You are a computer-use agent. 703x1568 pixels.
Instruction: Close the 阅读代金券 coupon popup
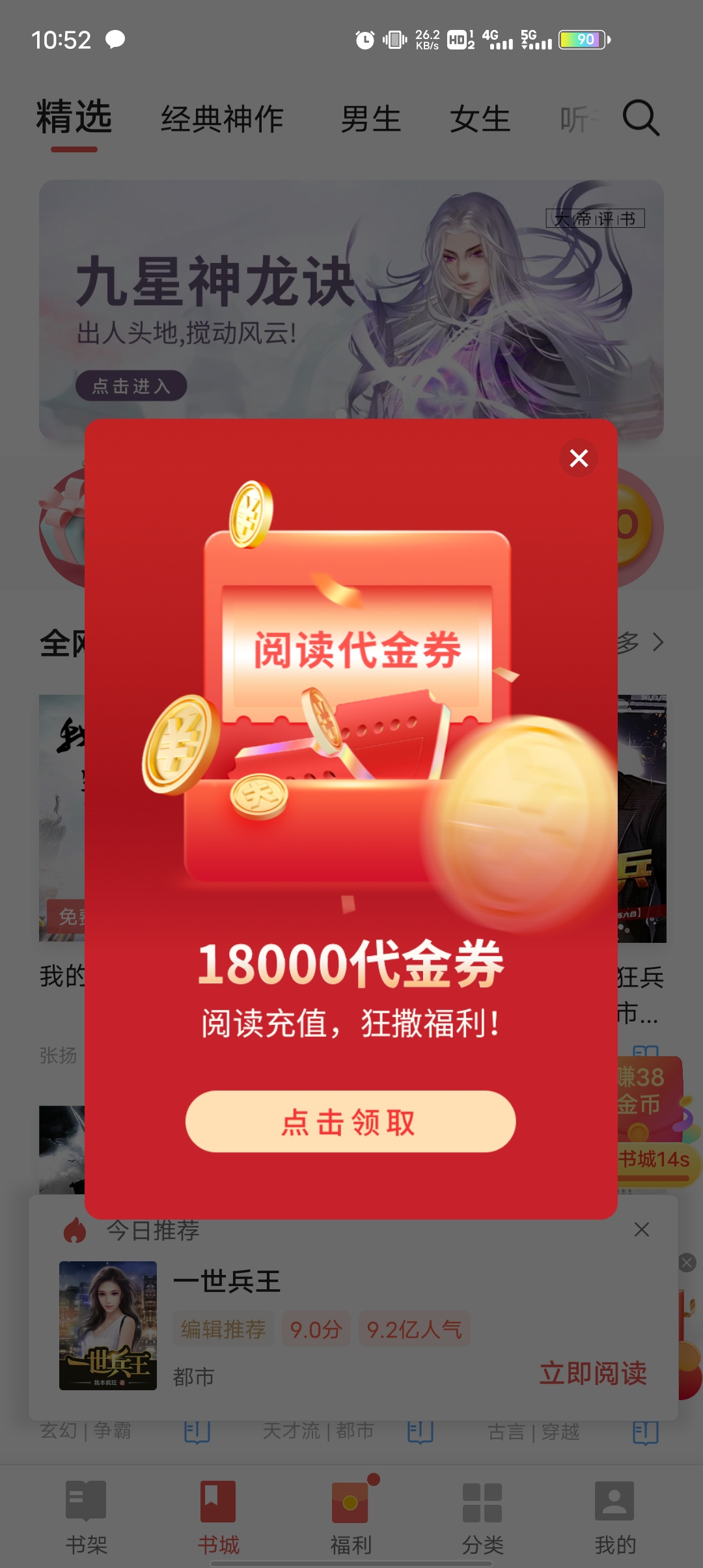tap(579, 458)
